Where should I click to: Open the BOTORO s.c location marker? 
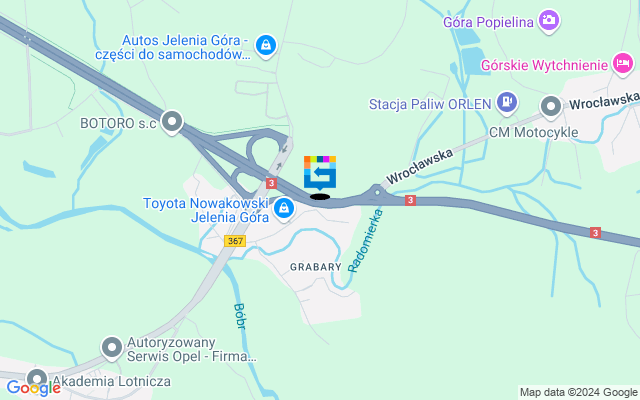click(172, 123)
